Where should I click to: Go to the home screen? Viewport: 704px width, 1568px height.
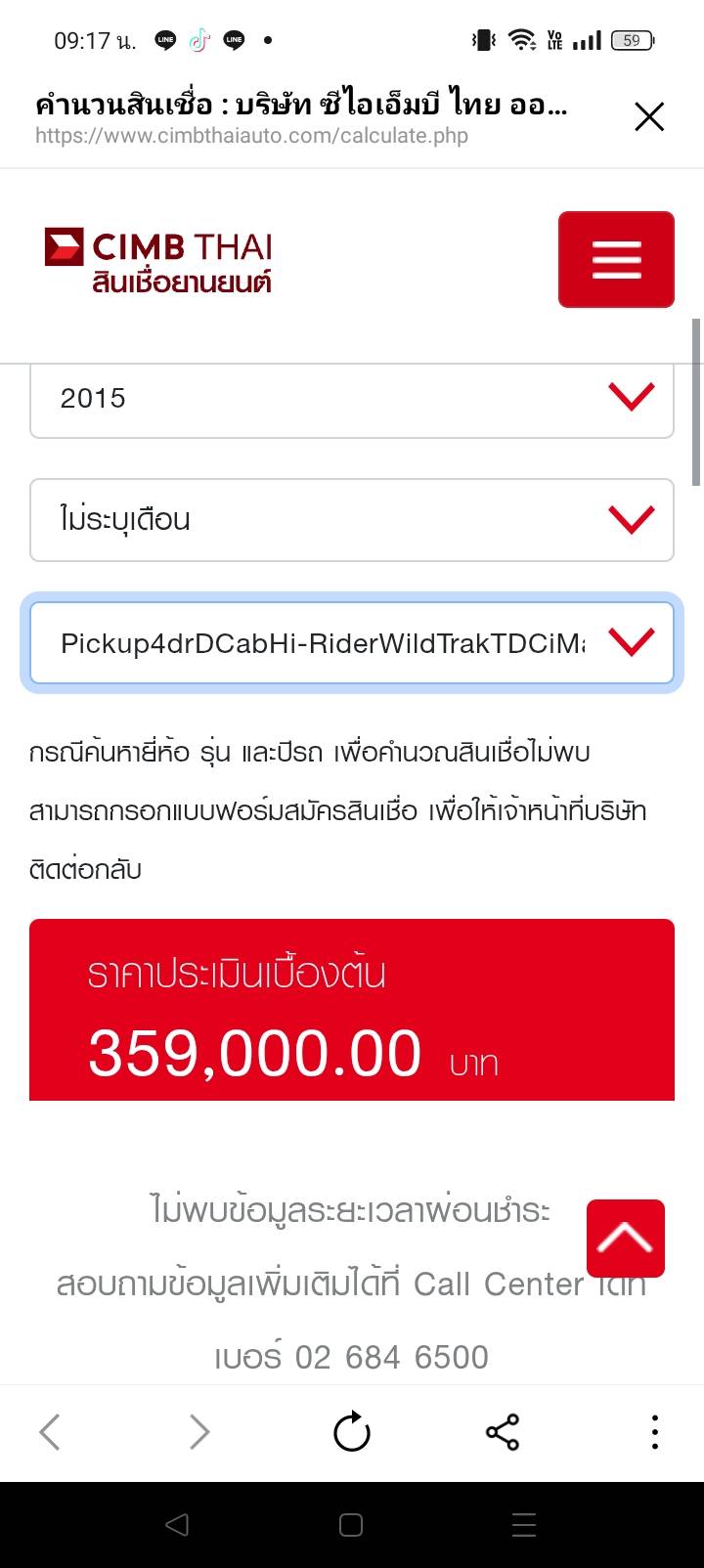point(351,1525)
